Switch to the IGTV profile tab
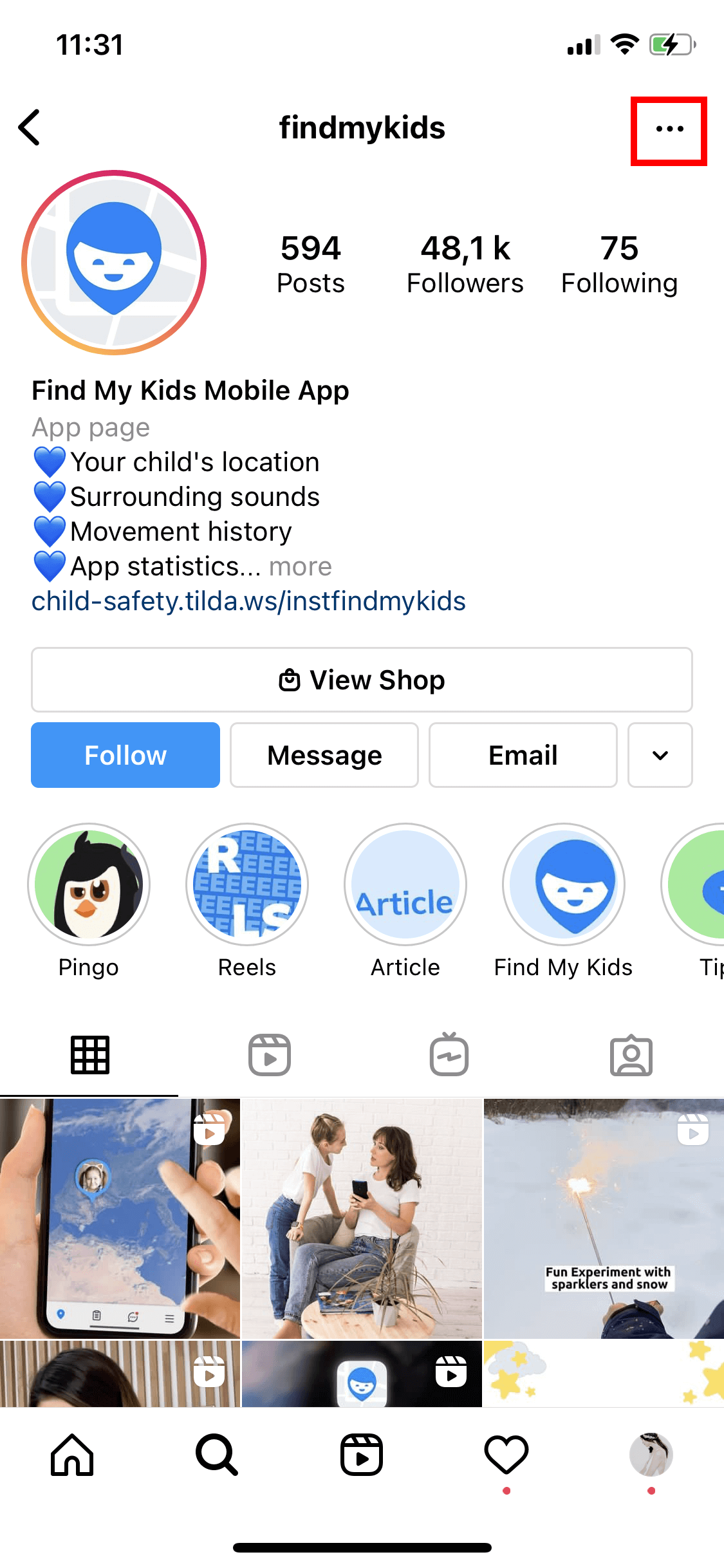 coord(449,1055)
